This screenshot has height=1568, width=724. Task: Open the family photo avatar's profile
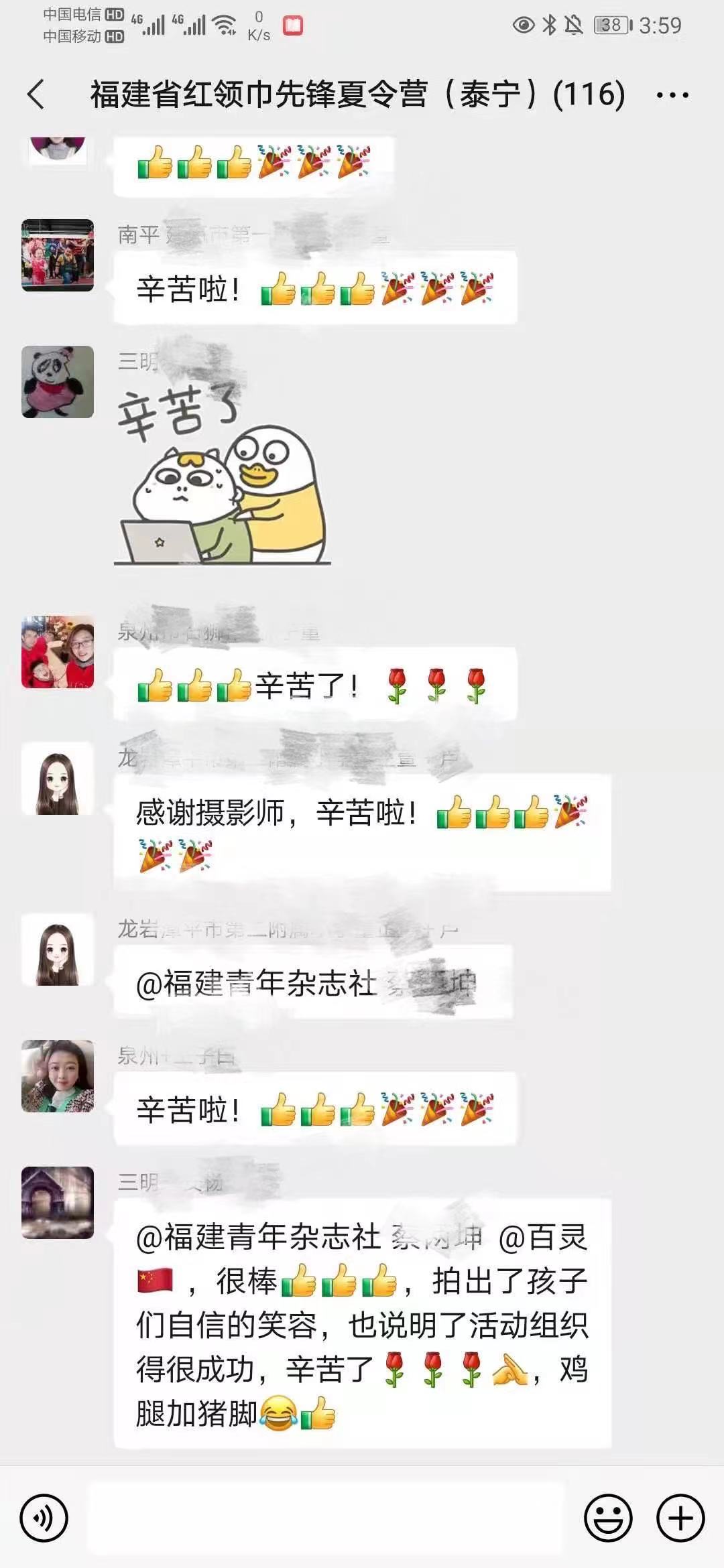pyautogui.click(x=58, y=652)
